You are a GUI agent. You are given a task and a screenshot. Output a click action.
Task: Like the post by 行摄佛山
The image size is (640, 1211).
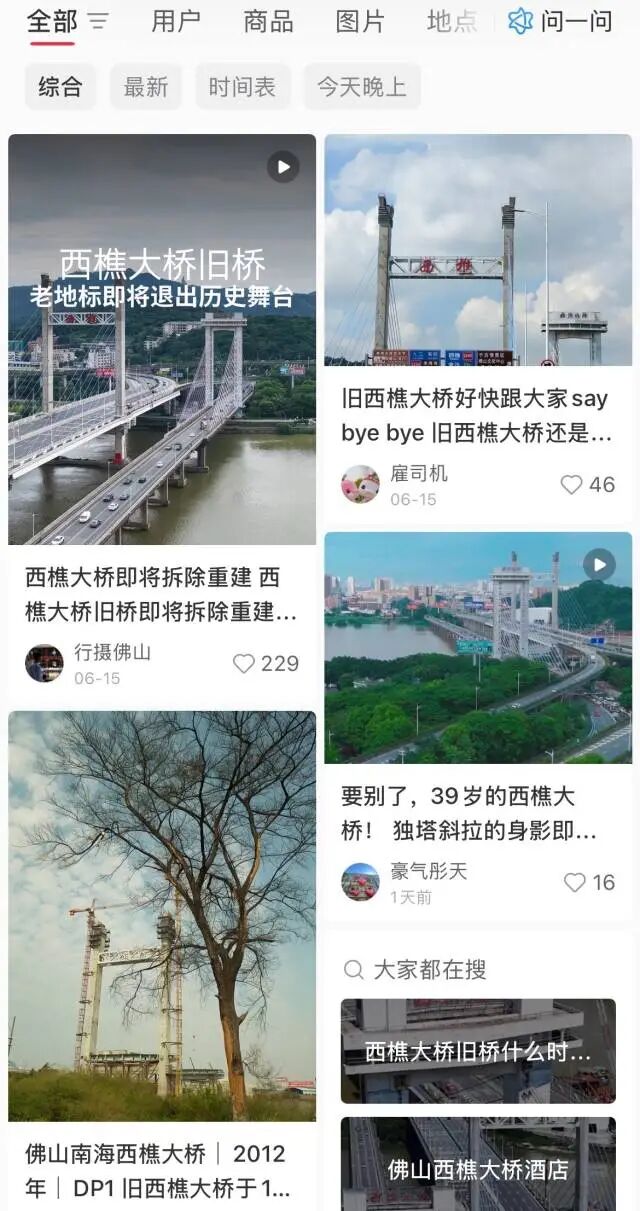pos(265,664)
